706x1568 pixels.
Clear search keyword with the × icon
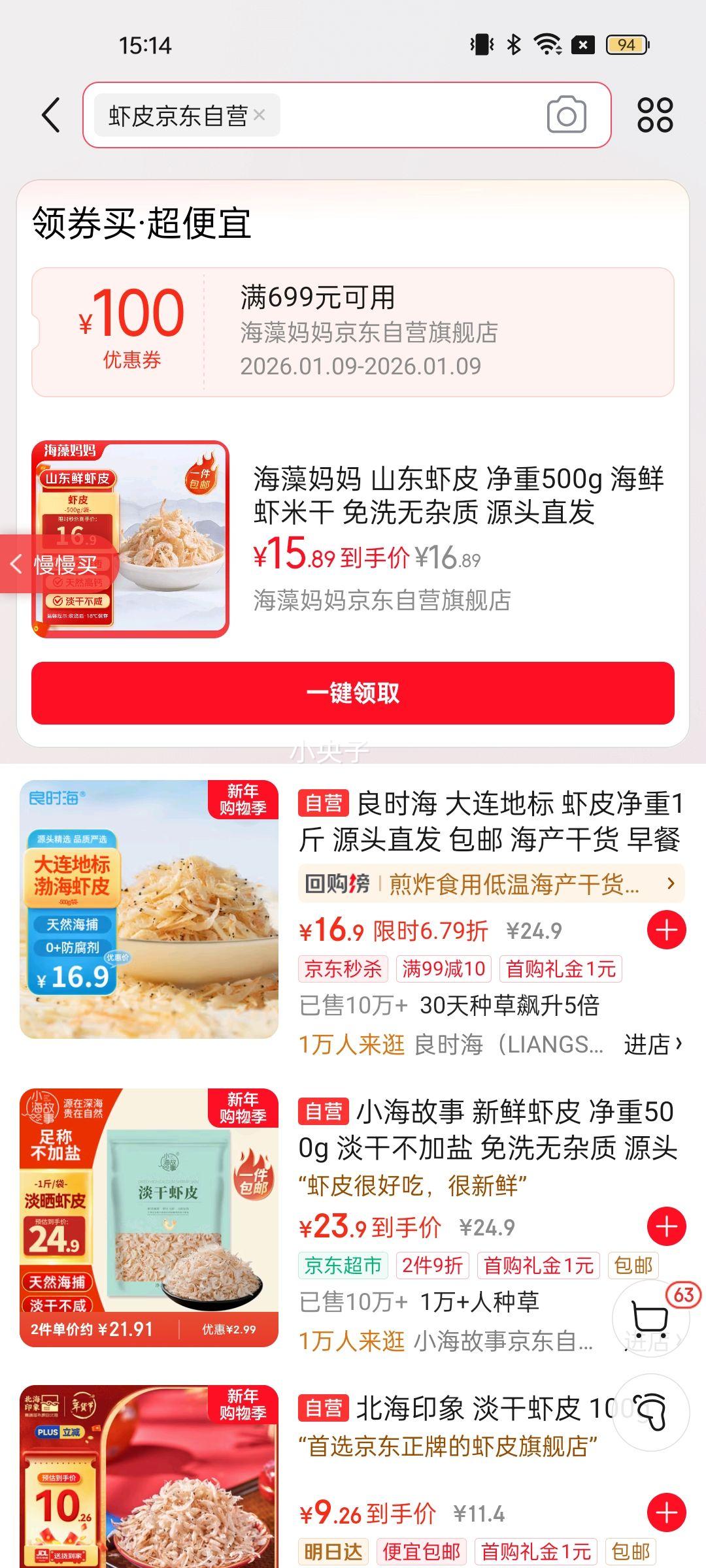click(260, 114)
